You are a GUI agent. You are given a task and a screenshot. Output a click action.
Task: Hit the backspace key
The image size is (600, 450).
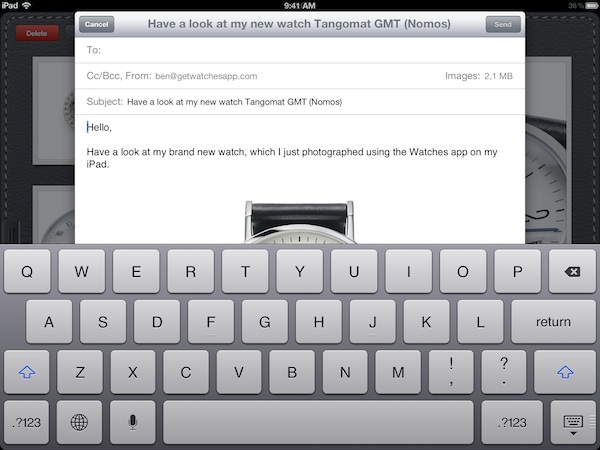tap(571, 271)
